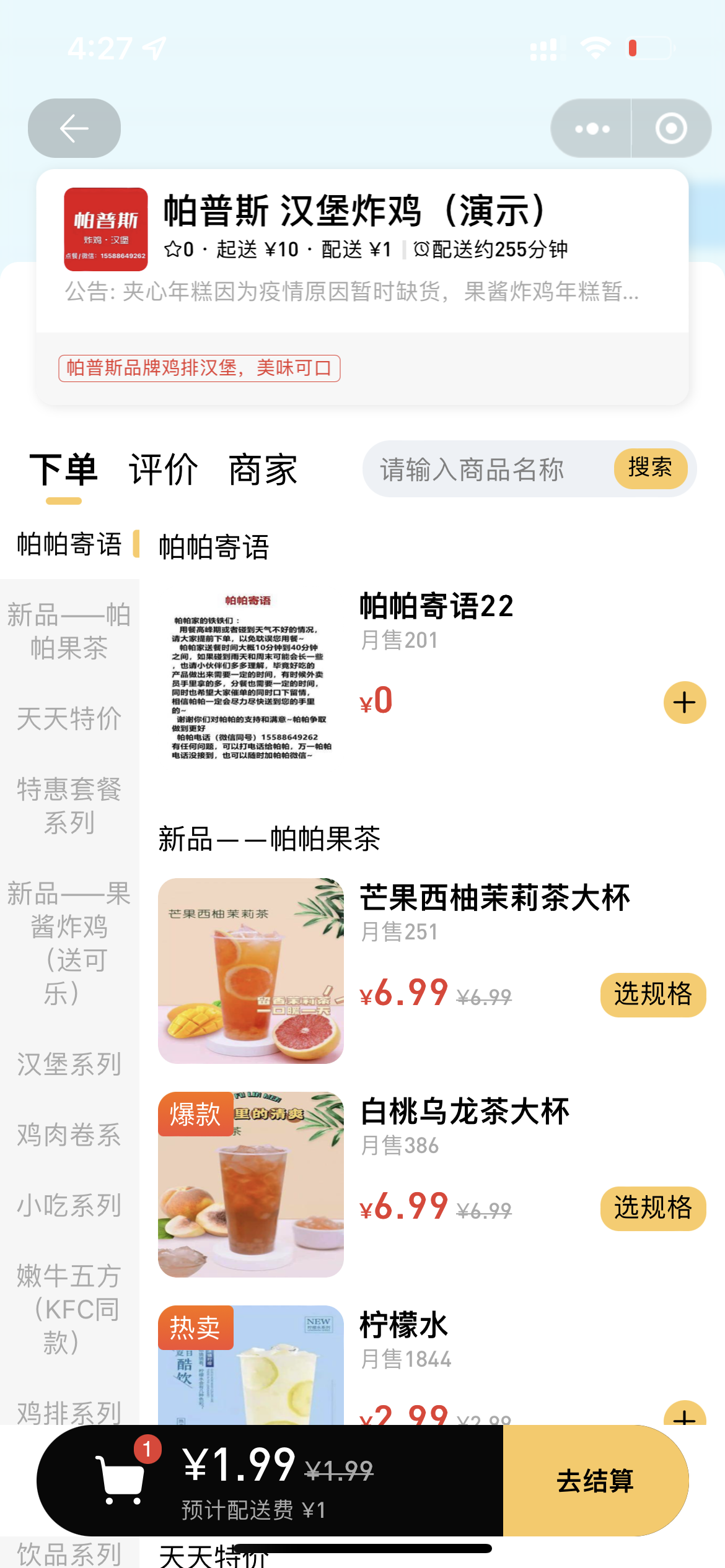This screenshot has height=1568, width=725.
Task: Open the mini program overflow menu
Action: (x=591, y=128)
